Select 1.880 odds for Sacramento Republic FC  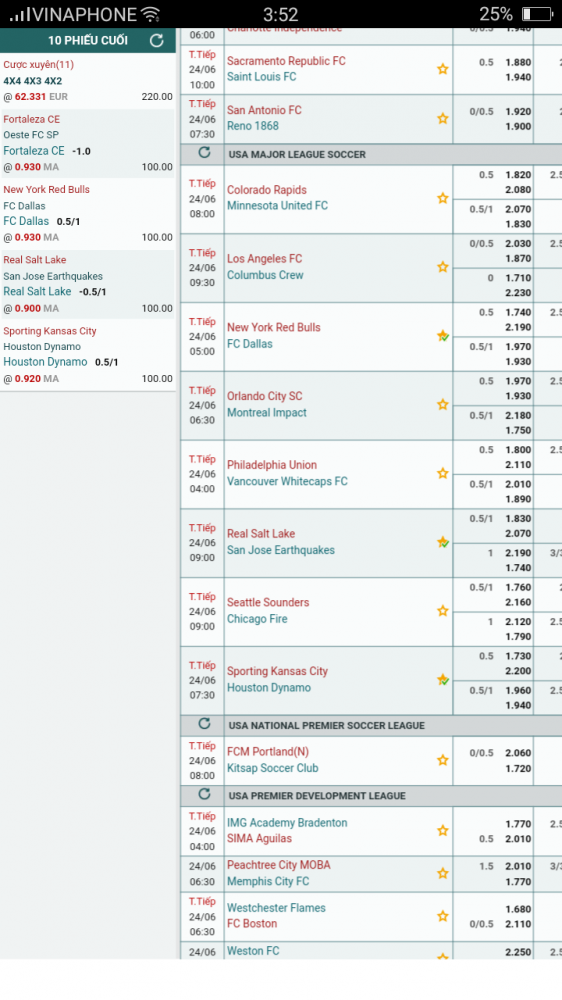pyautogui.click(x=518, y=62)
